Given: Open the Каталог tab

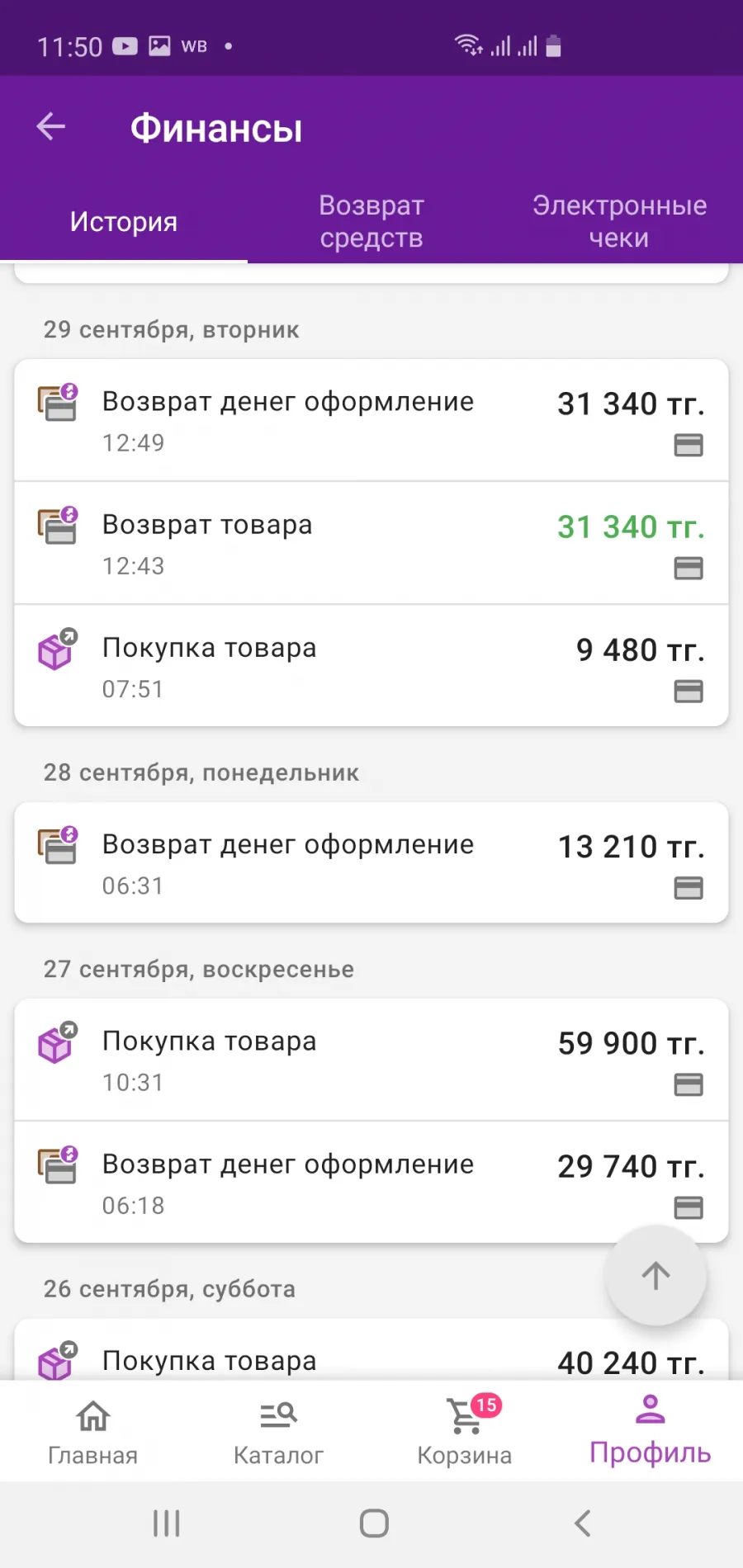Looking at the screenshot, I should pos(278,1431).
